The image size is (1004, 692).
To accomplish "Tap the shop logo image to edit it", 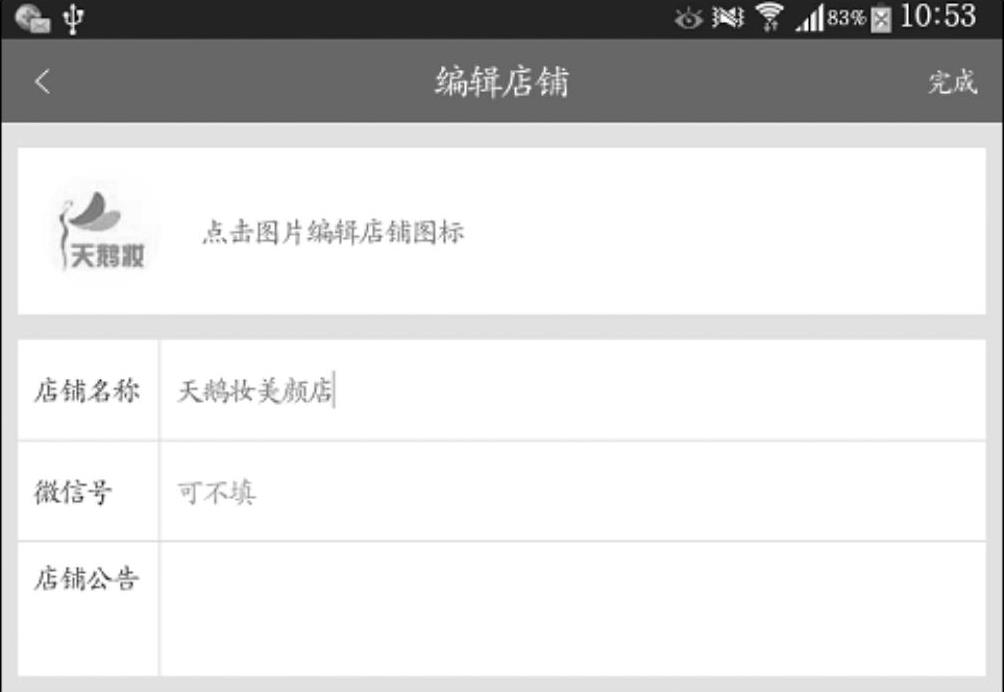I will coord(99,232).
